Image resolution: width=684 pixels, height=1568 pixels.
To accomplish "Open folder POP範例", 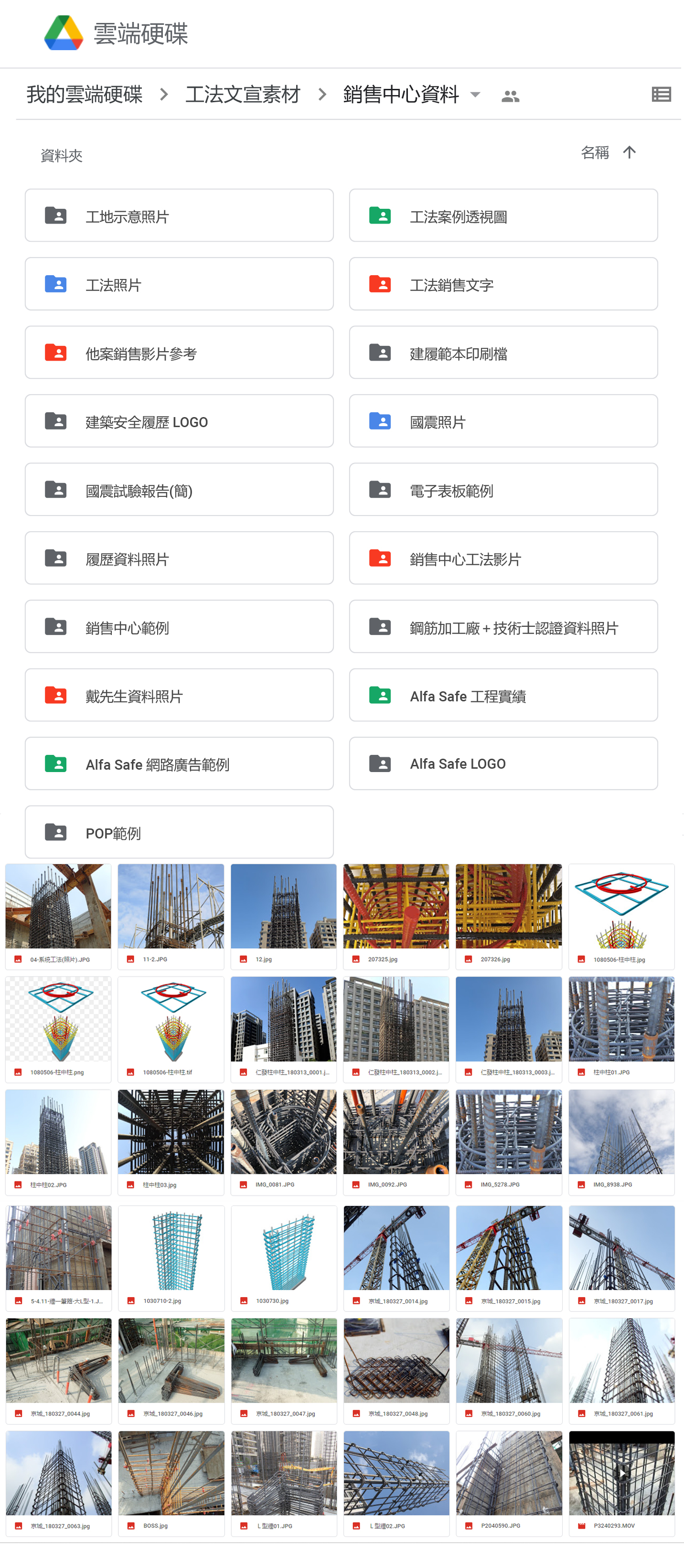I will tap(179, 832).
